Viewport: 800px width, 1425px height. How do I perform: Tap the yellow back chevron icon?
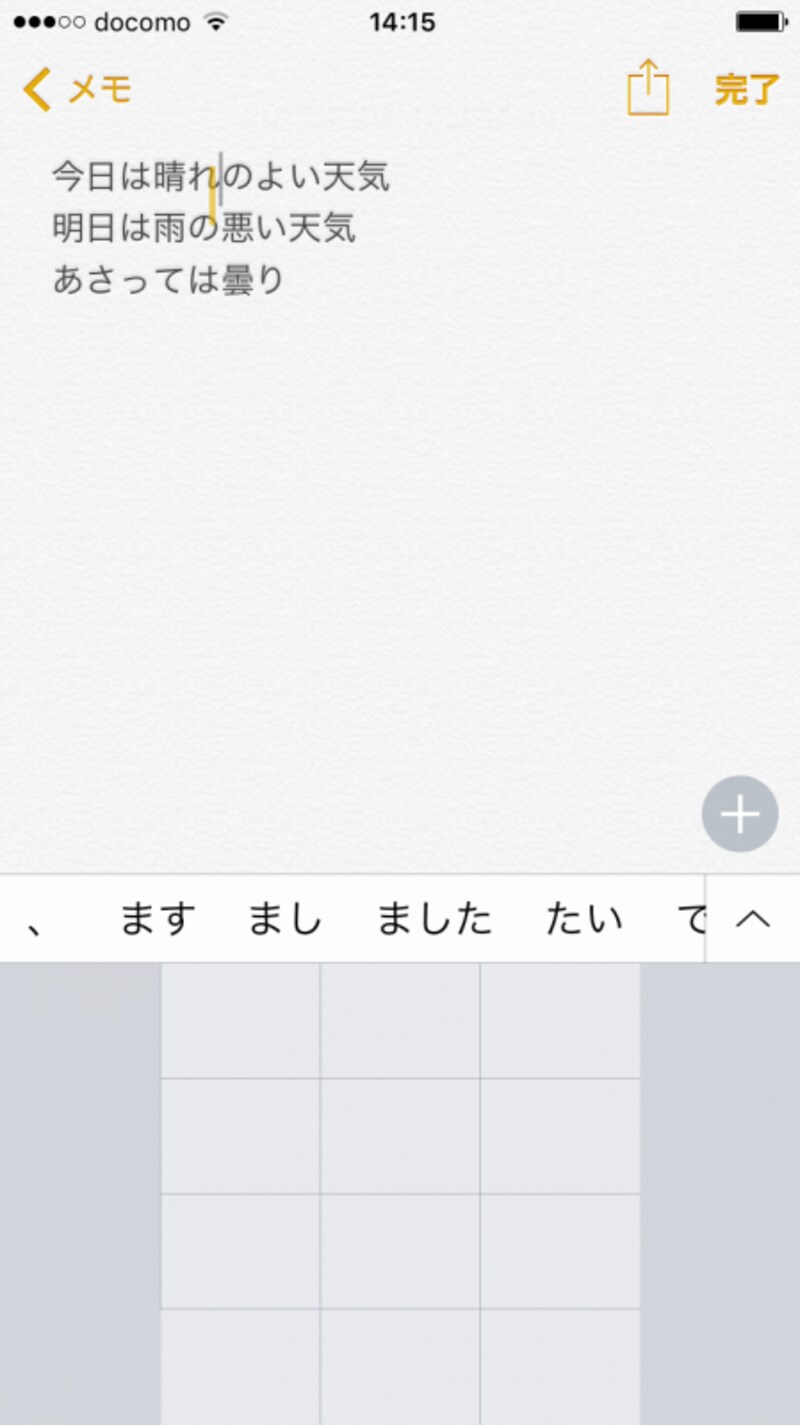click(x=36, y=88)
